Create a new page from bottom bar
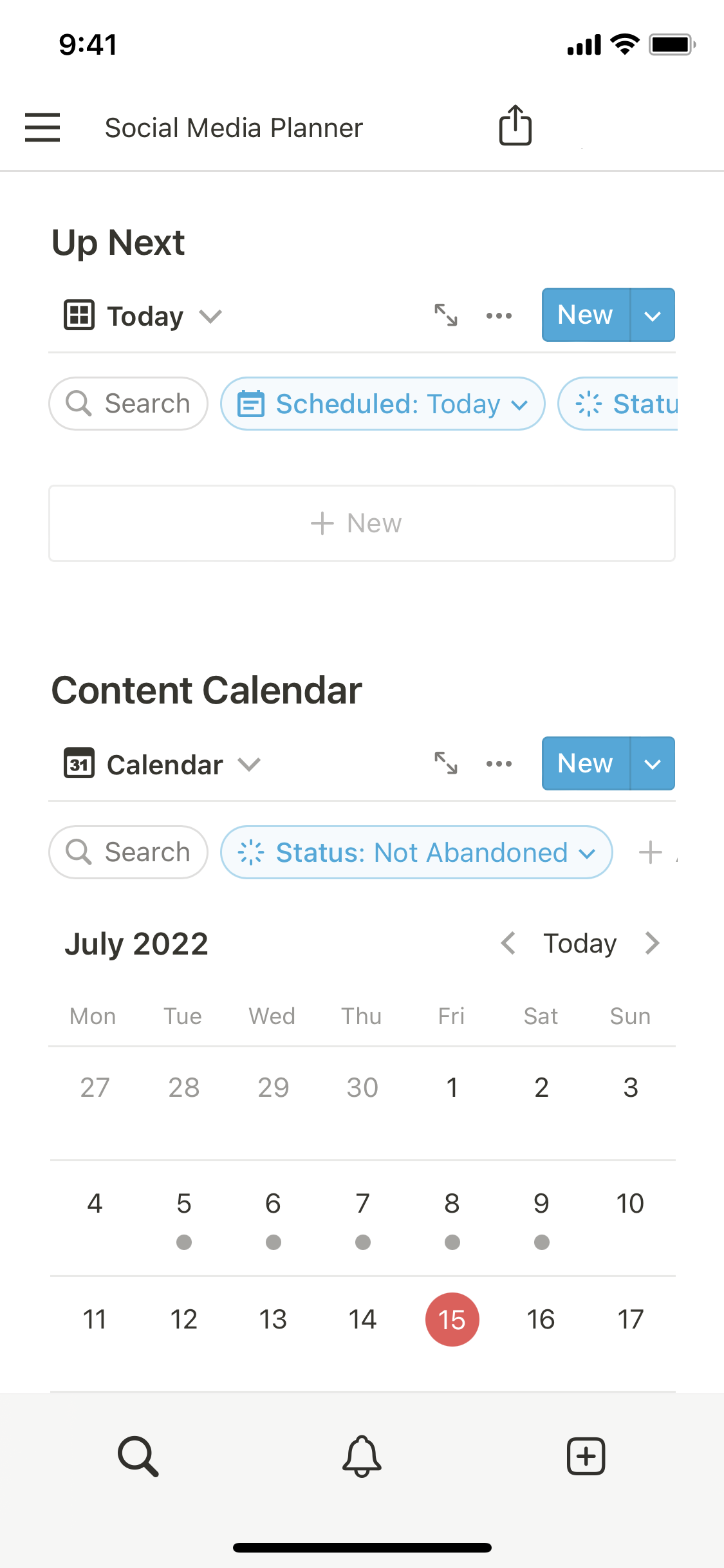This screenshot has height=1568, width=724. pos(586,1456)
